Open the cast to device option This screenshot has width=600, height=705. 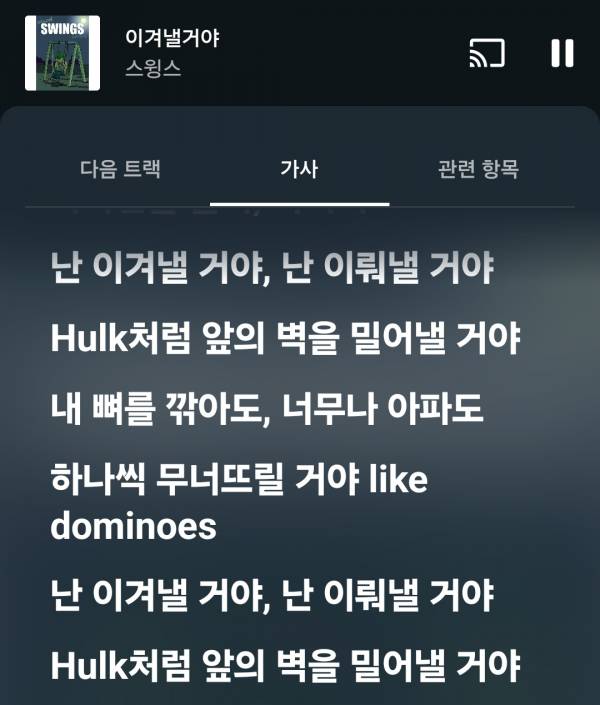click(487, 53)
